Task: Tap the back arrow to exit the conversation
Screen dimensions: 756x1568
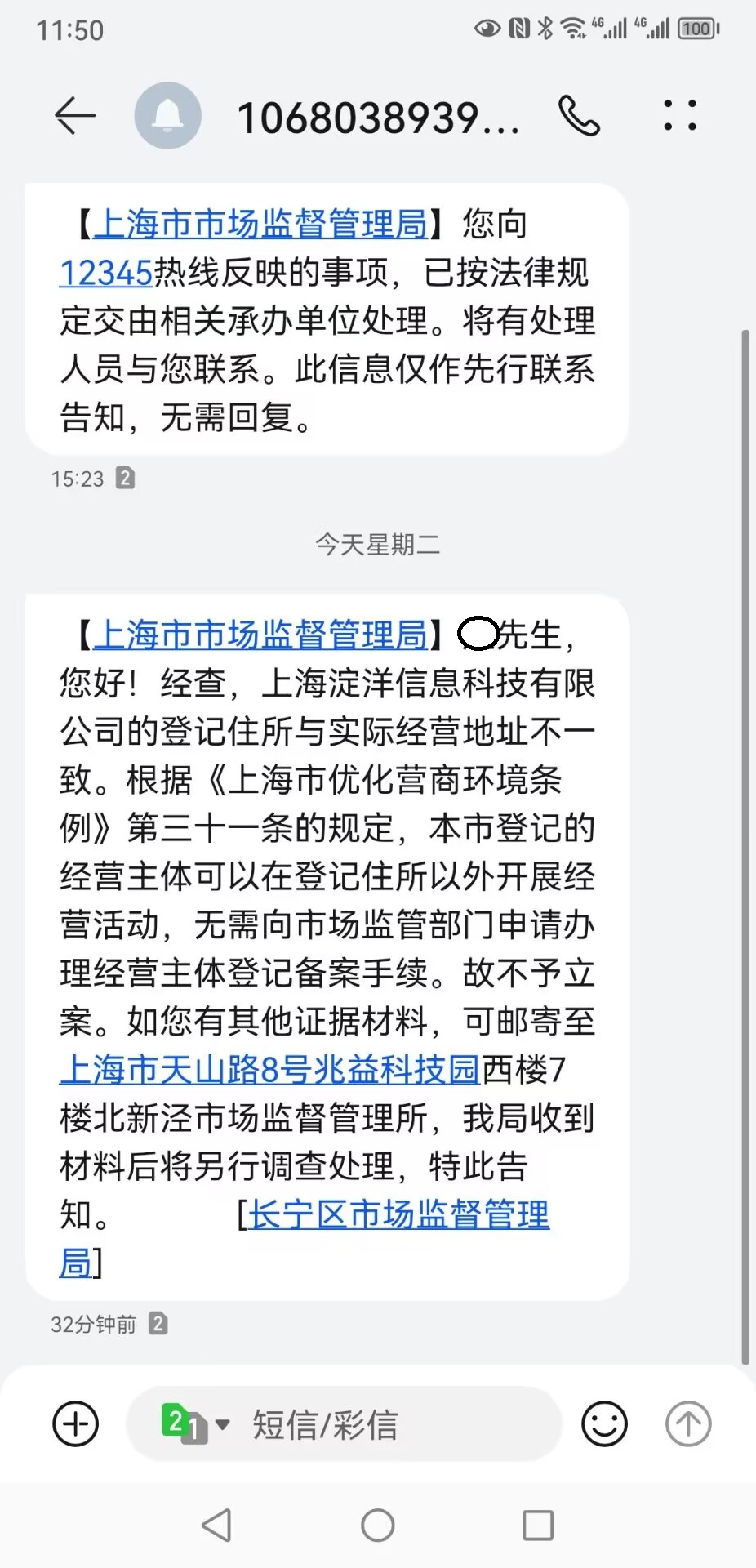Action: click(x=74, y=116)
